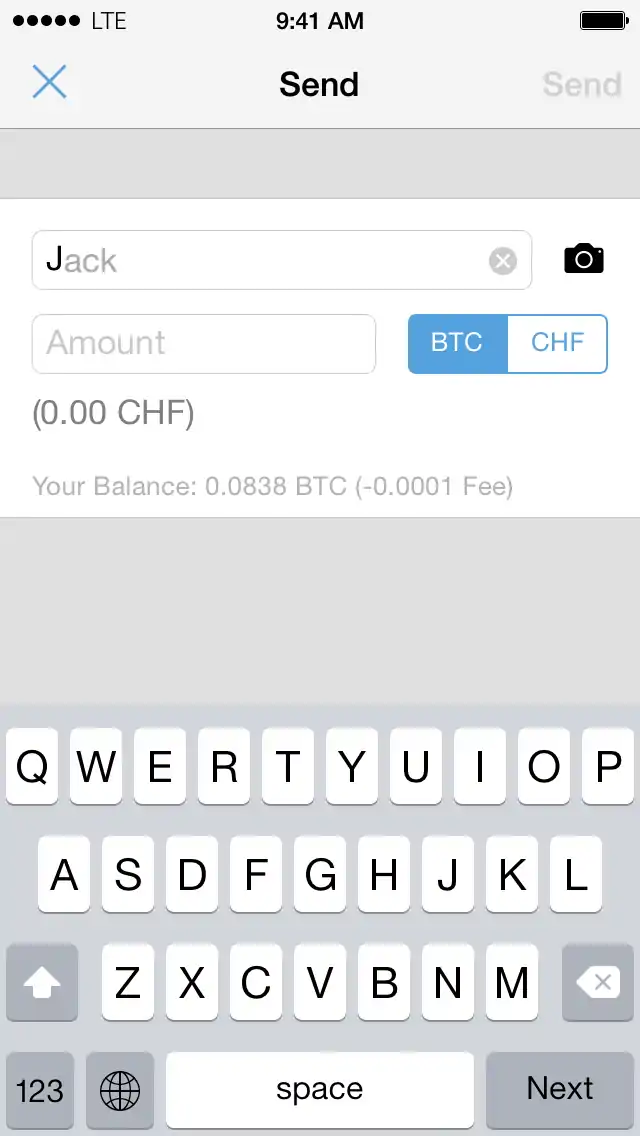
Task: Select BTC currency segment
Action: tap(457, 343)
